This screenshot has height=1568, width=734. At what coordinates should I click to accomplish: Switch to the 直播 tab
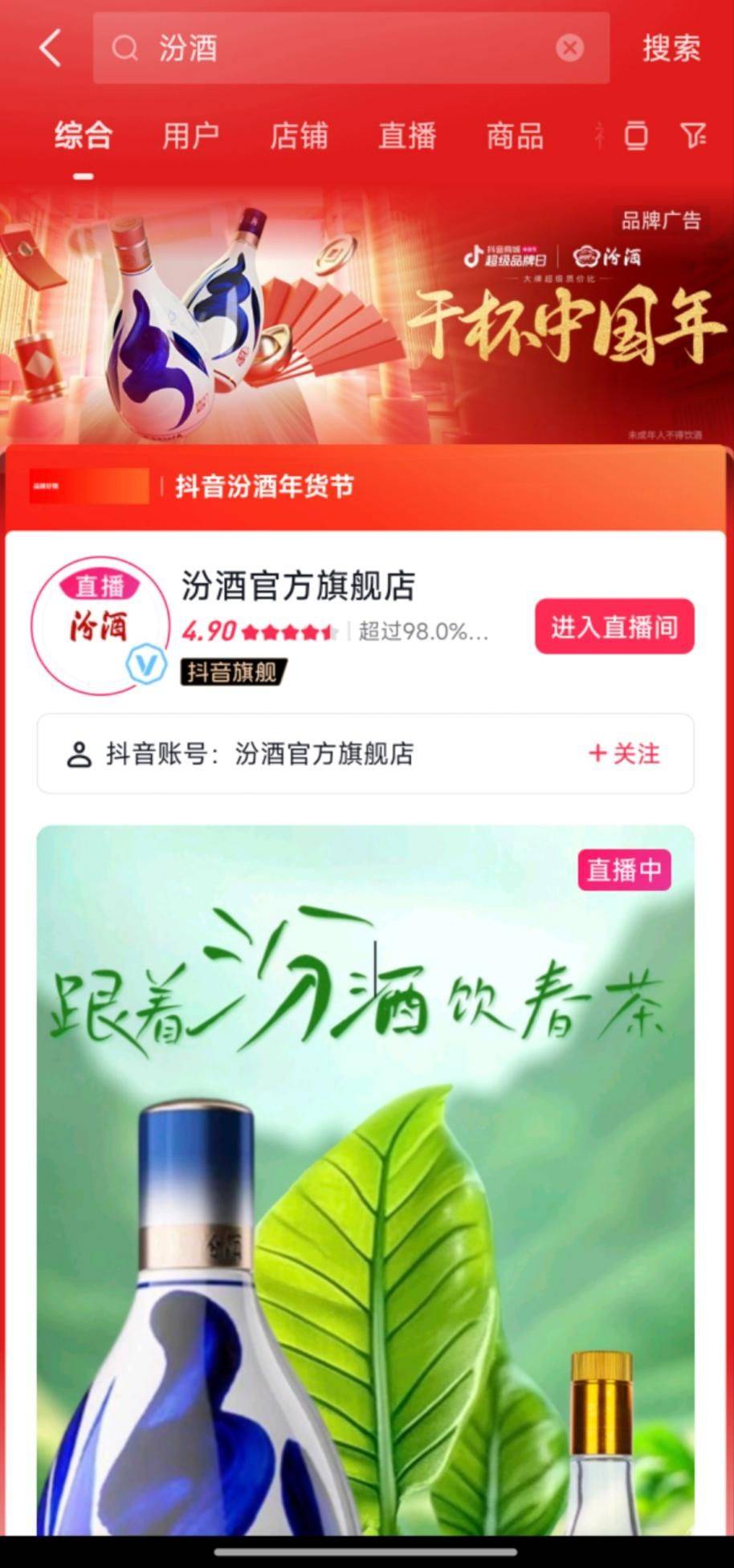pos(407,136)
